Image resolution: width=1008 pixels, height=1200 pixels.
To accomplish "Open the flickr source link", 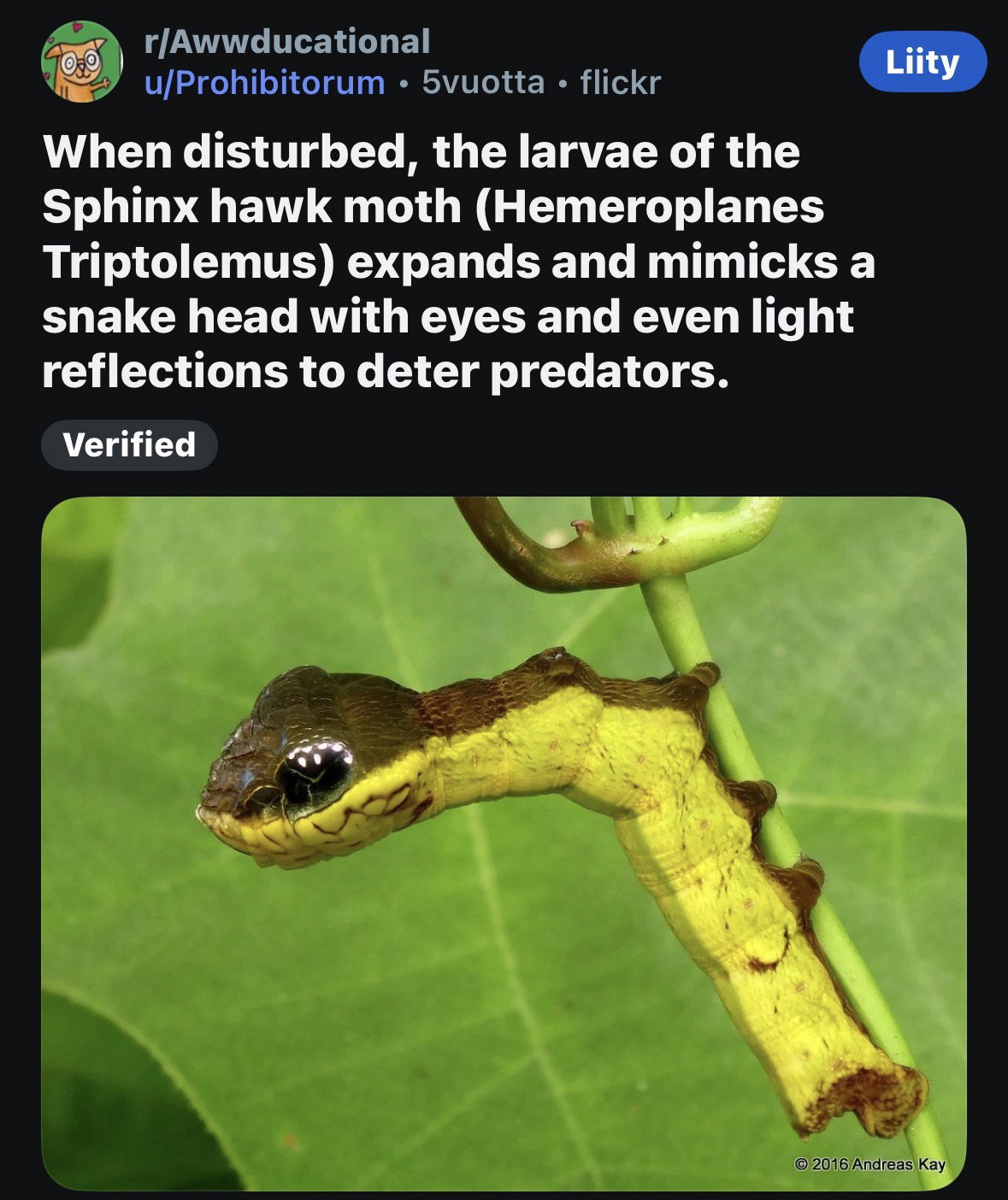I will pyautogui.click(x=620, y=82).
